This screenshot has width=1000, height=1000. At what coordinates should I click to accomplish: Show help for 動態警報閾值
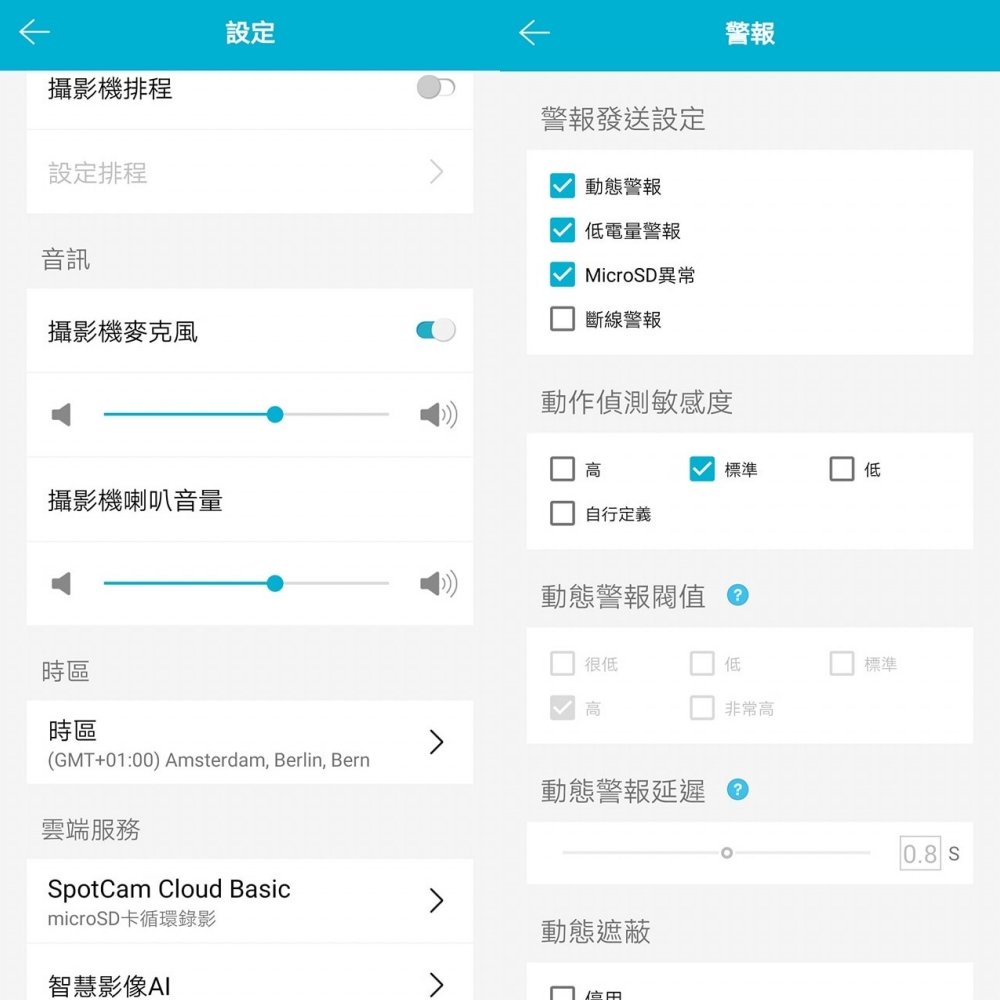(738, 595)
